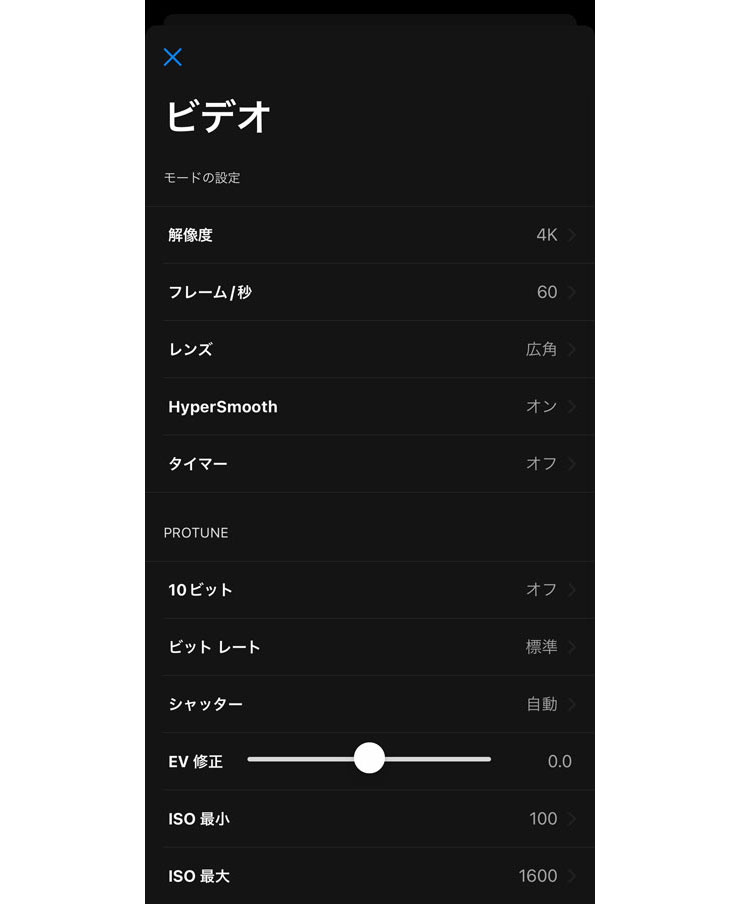The width and height of the screenshot is (740, 904).
Task: Tap the chevron beside ISO 最大
Action: coord(573,876)
